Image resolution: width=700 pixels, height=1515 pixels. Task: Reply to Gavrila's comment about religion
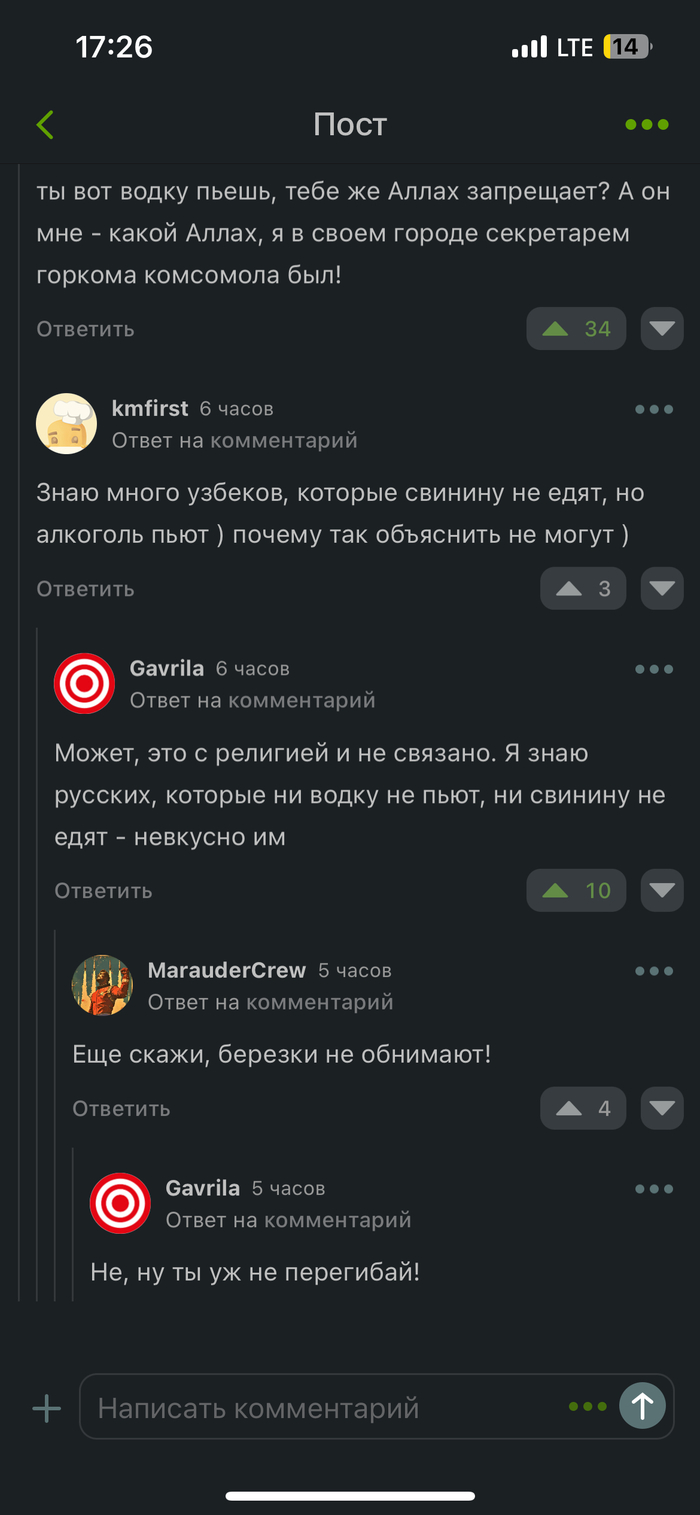(x=103, y=891)
